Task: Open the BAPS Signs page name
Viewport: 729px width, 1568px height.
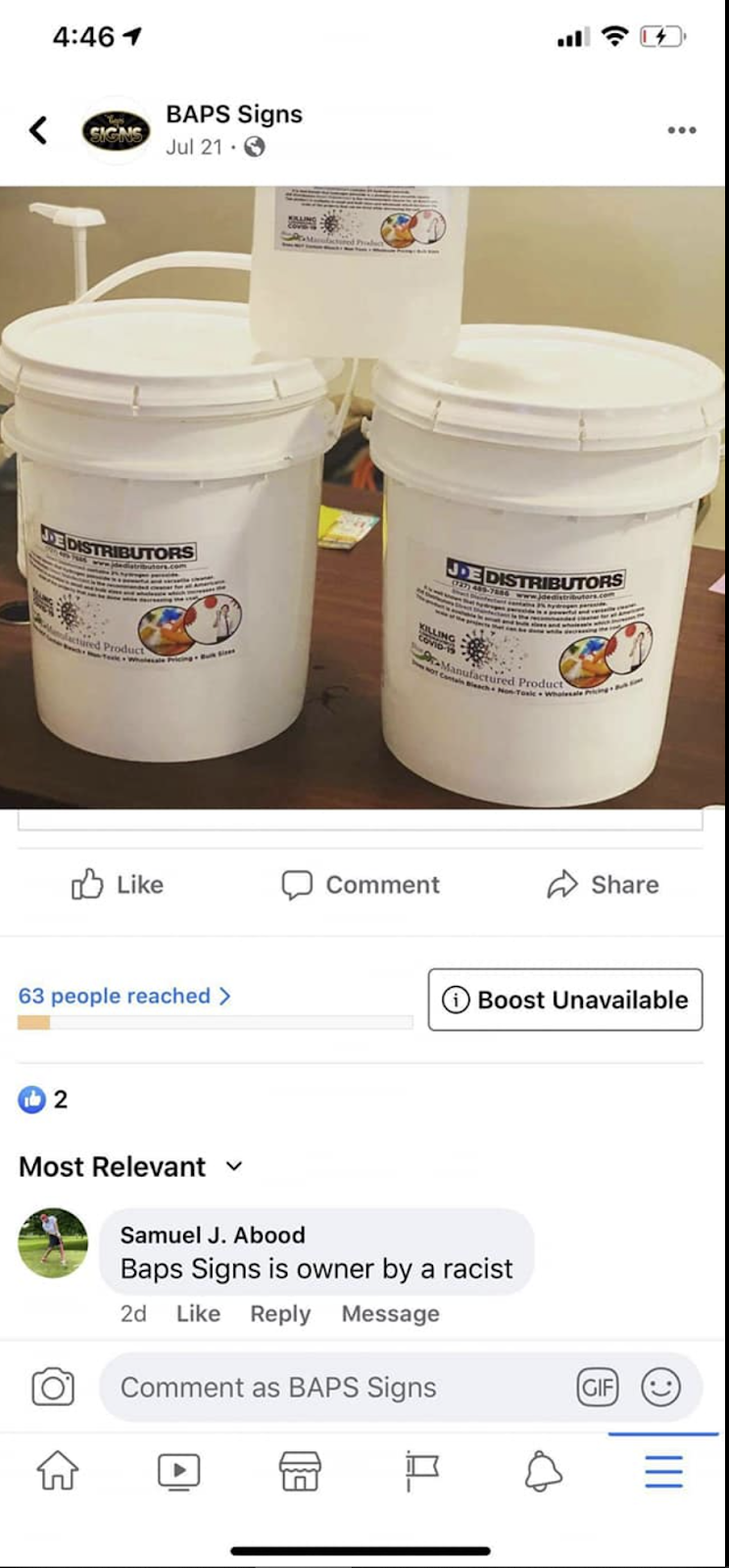Action: 234,115
